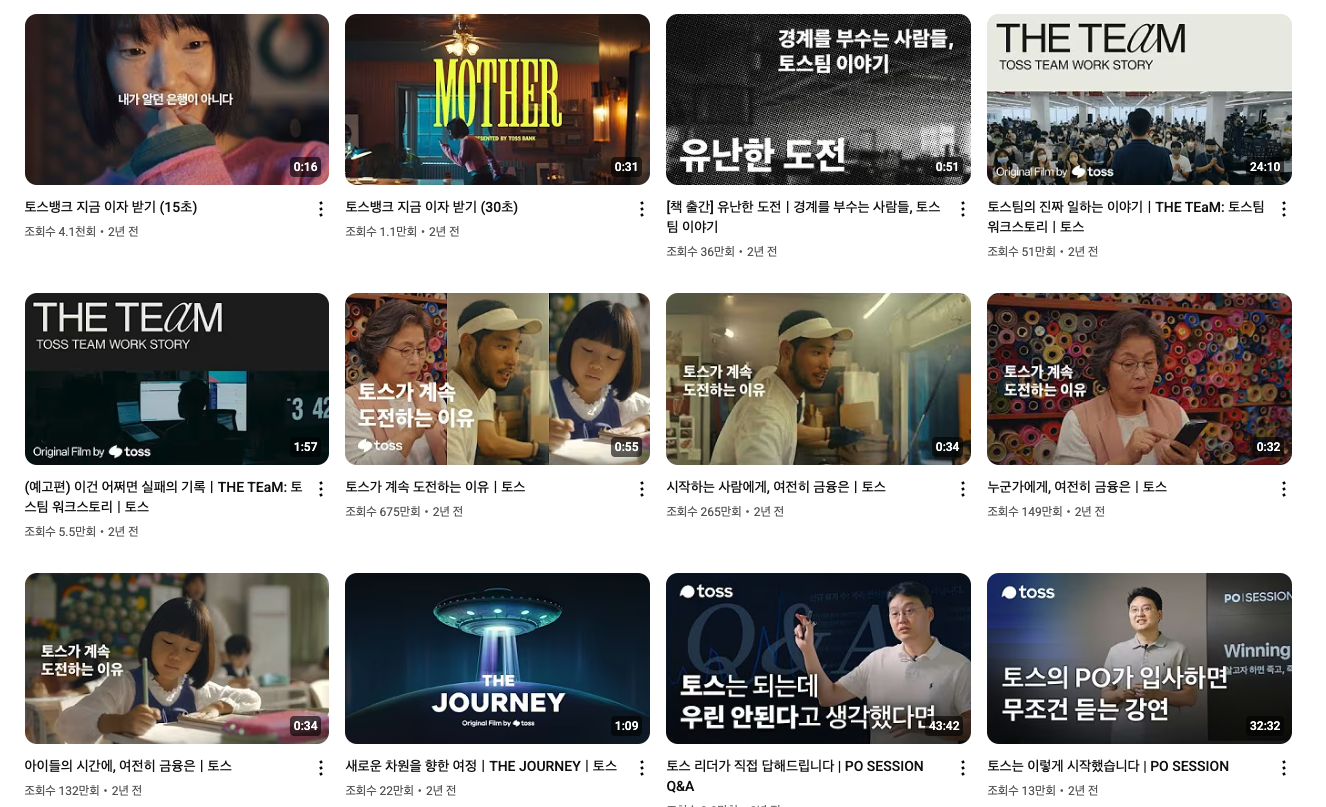Open the three-dot menu for 토스는 이렇게 시작했습니다
The image size is (1326, 807).
(x=1284, y=768)
